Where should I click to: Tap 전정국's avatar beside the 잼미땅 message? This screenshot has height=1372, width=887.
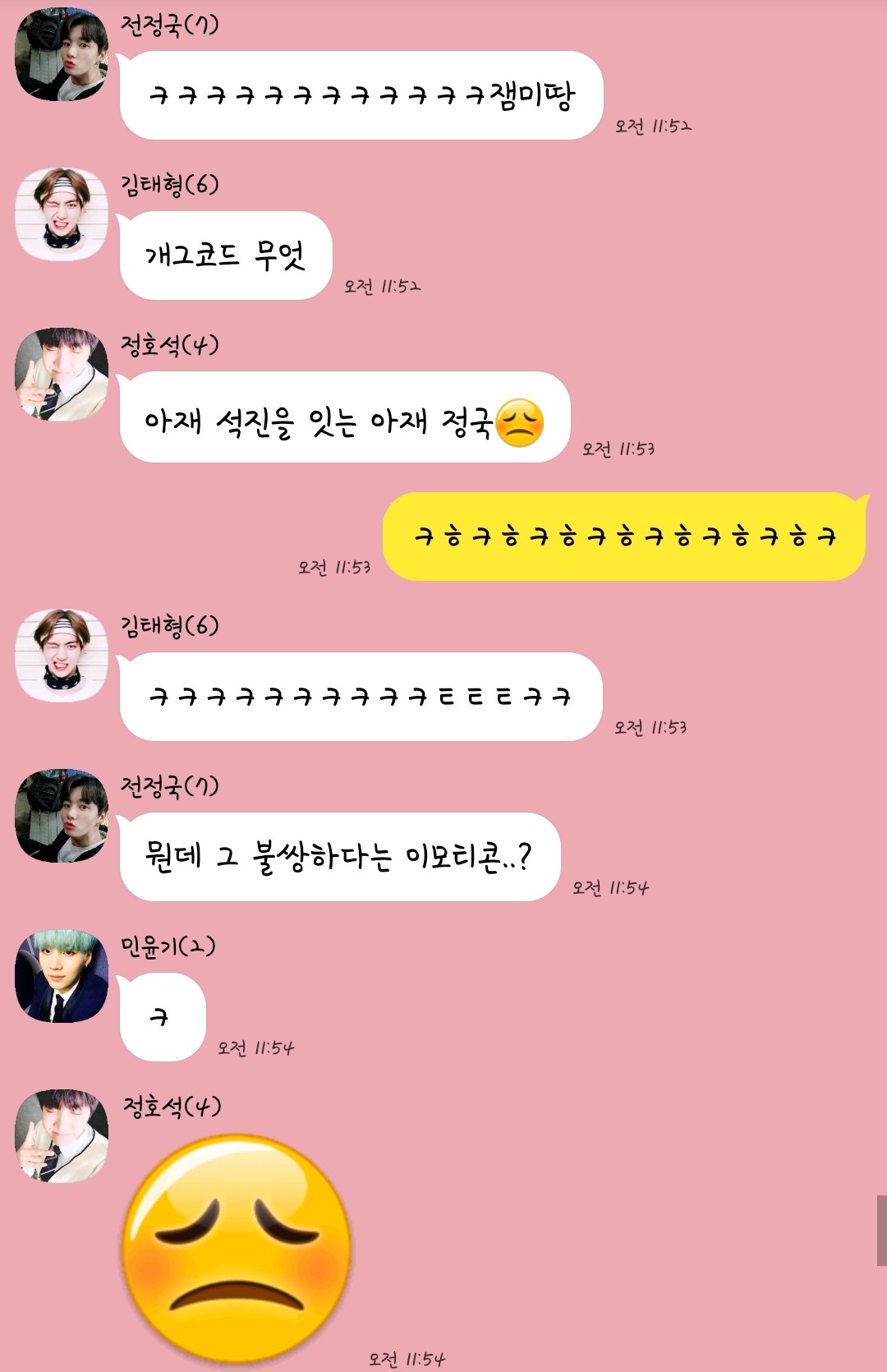pos(62,54)
